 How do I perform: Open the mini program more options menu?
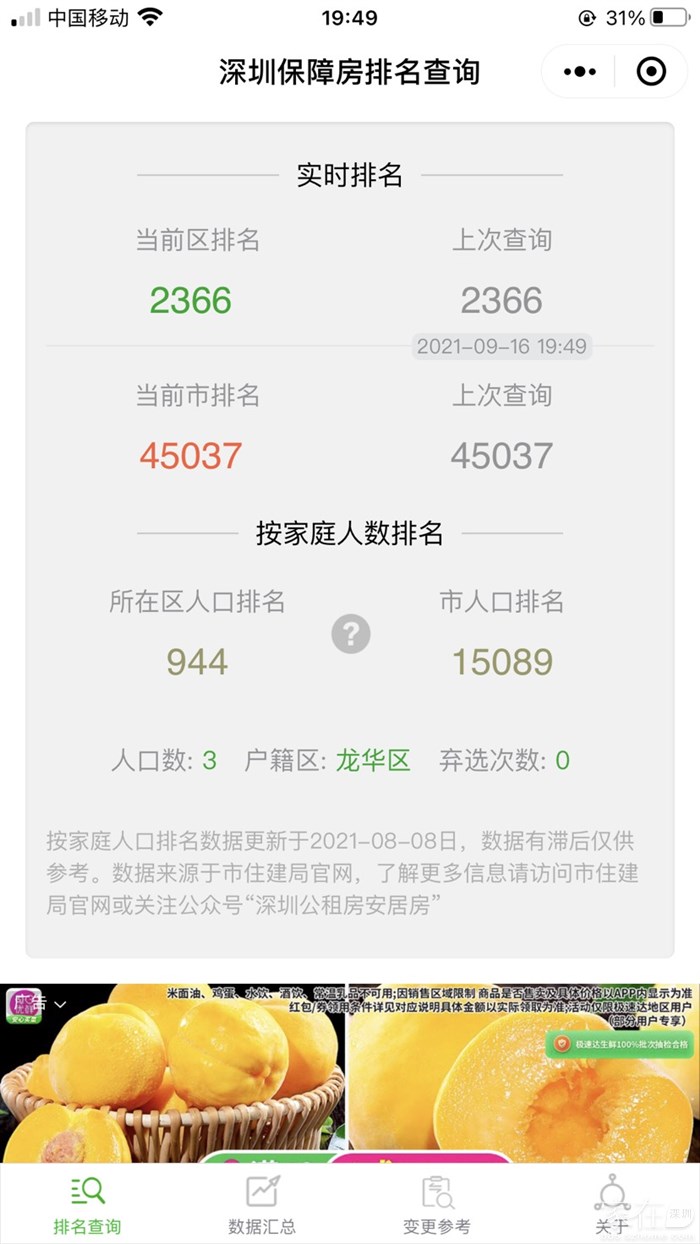click(x=579, y=72)
